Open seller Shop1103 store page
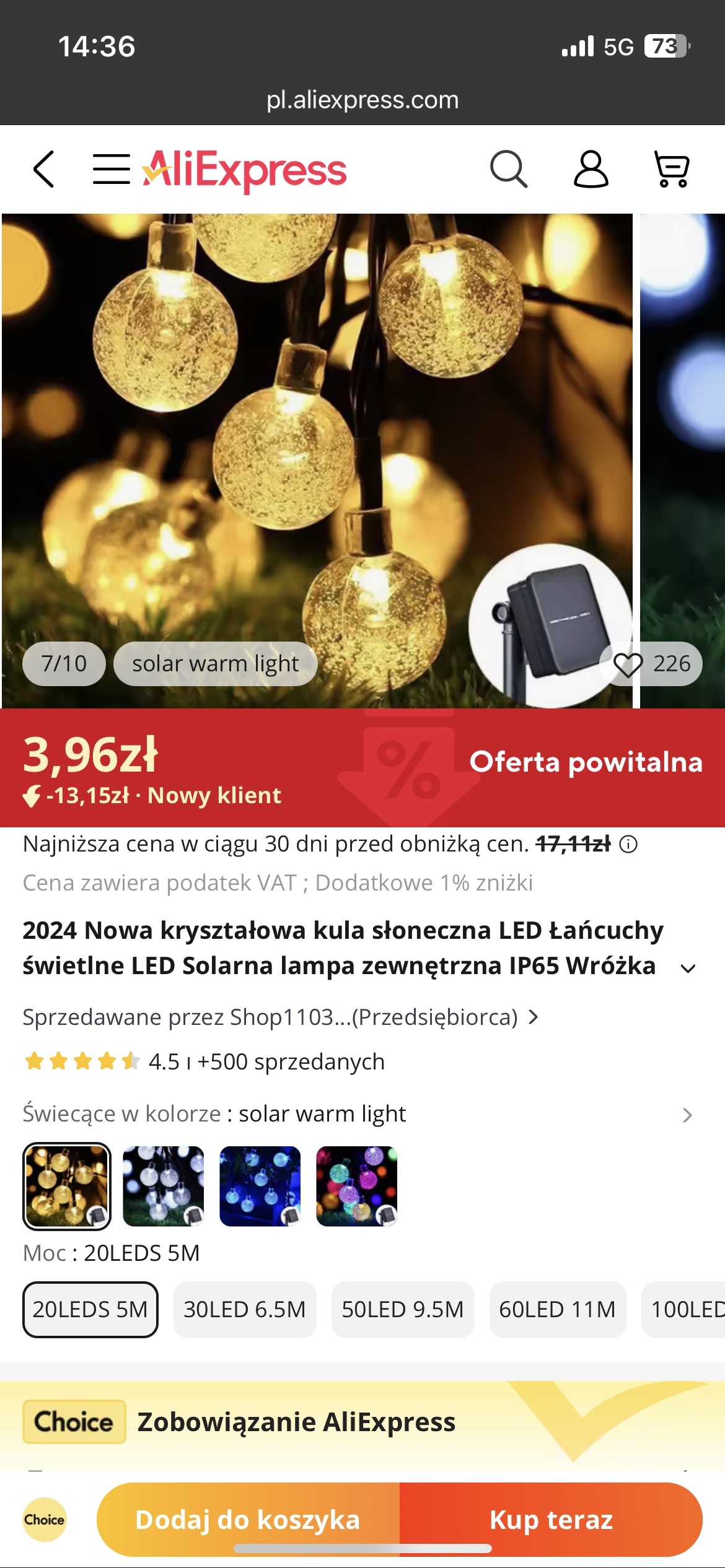This screenshot has height=1568, width=725. [280, 1017]
